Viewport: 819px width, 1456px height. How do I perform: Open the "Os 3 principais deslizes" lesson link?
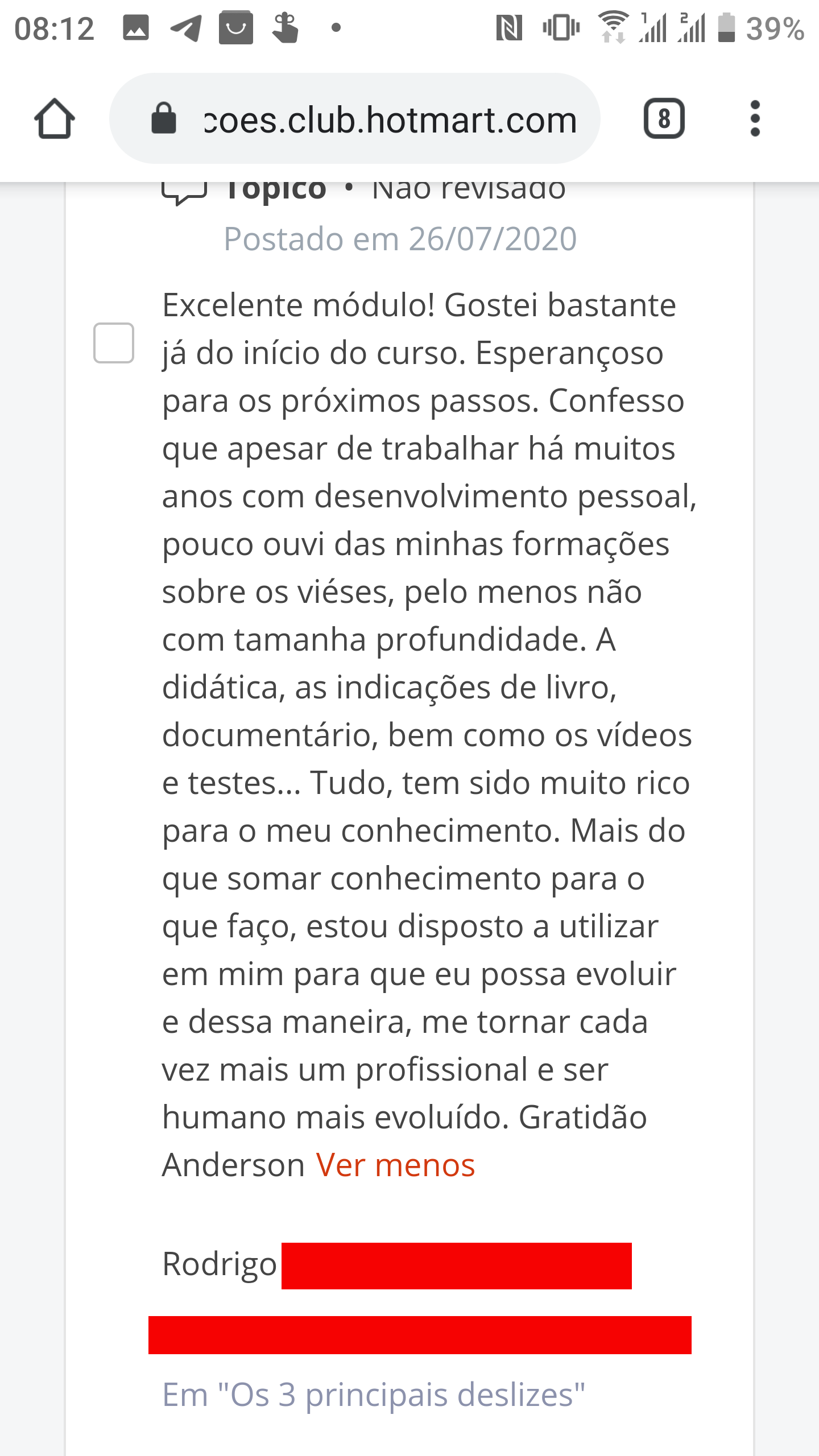click(374, 1395)
